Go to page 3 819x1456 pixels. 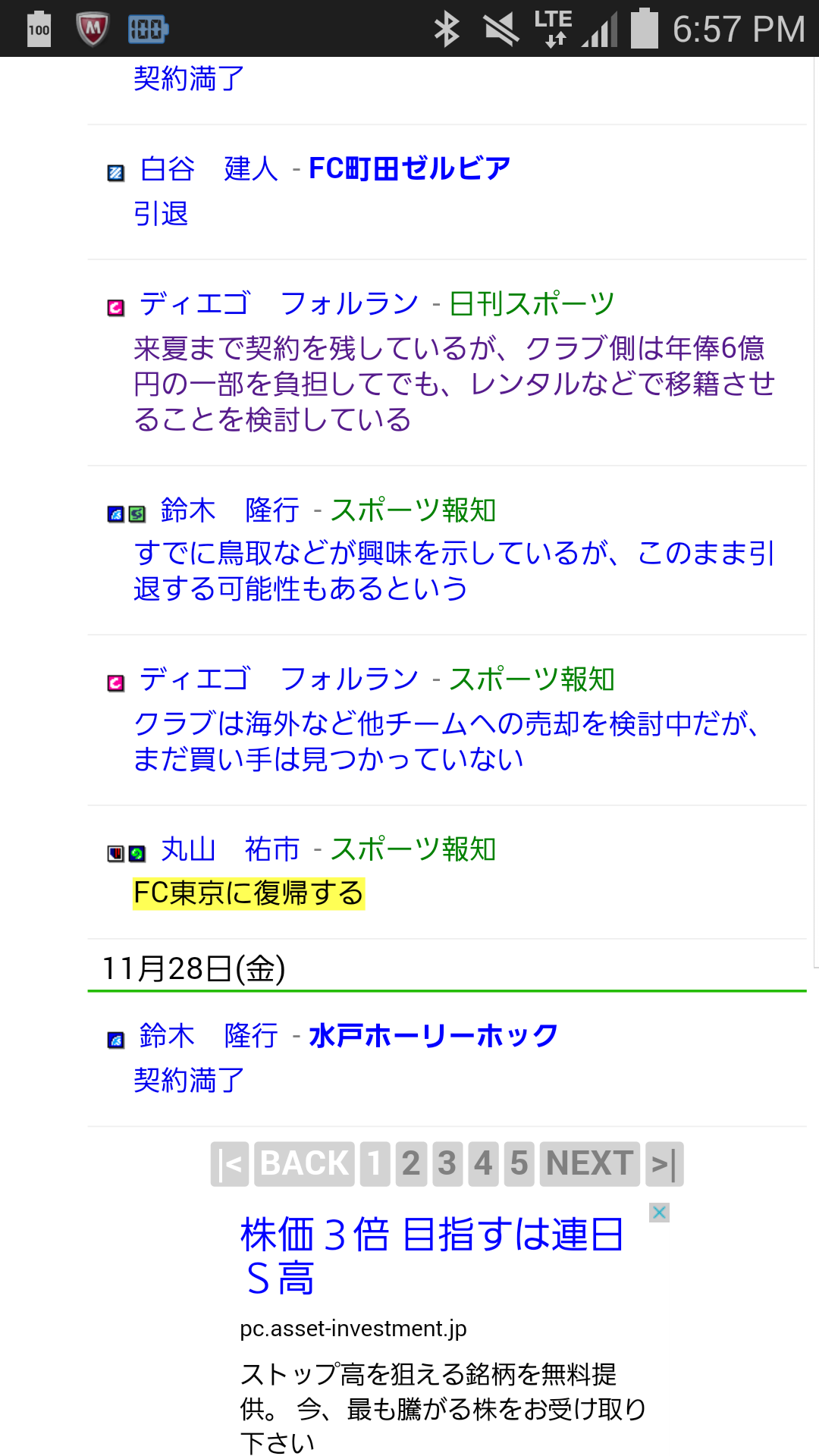(x=447, y=1163)
